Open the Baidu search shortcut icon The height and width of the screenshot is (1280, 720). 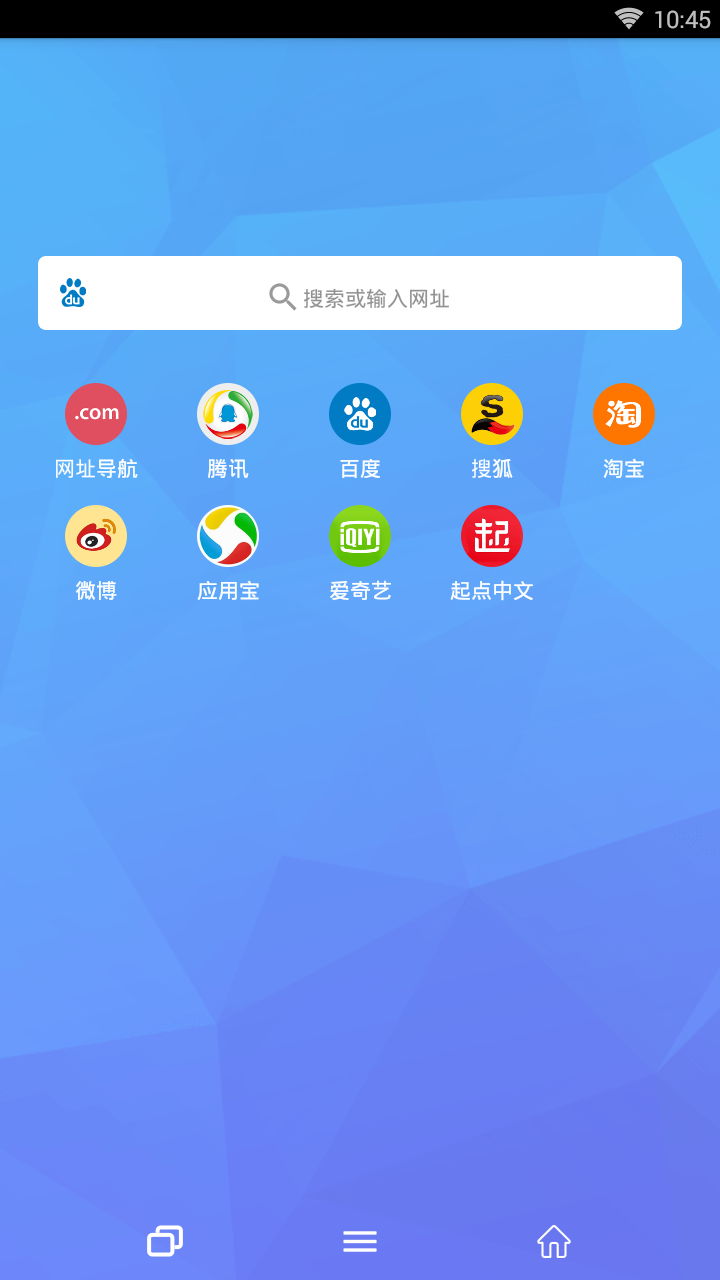[360, 413]
